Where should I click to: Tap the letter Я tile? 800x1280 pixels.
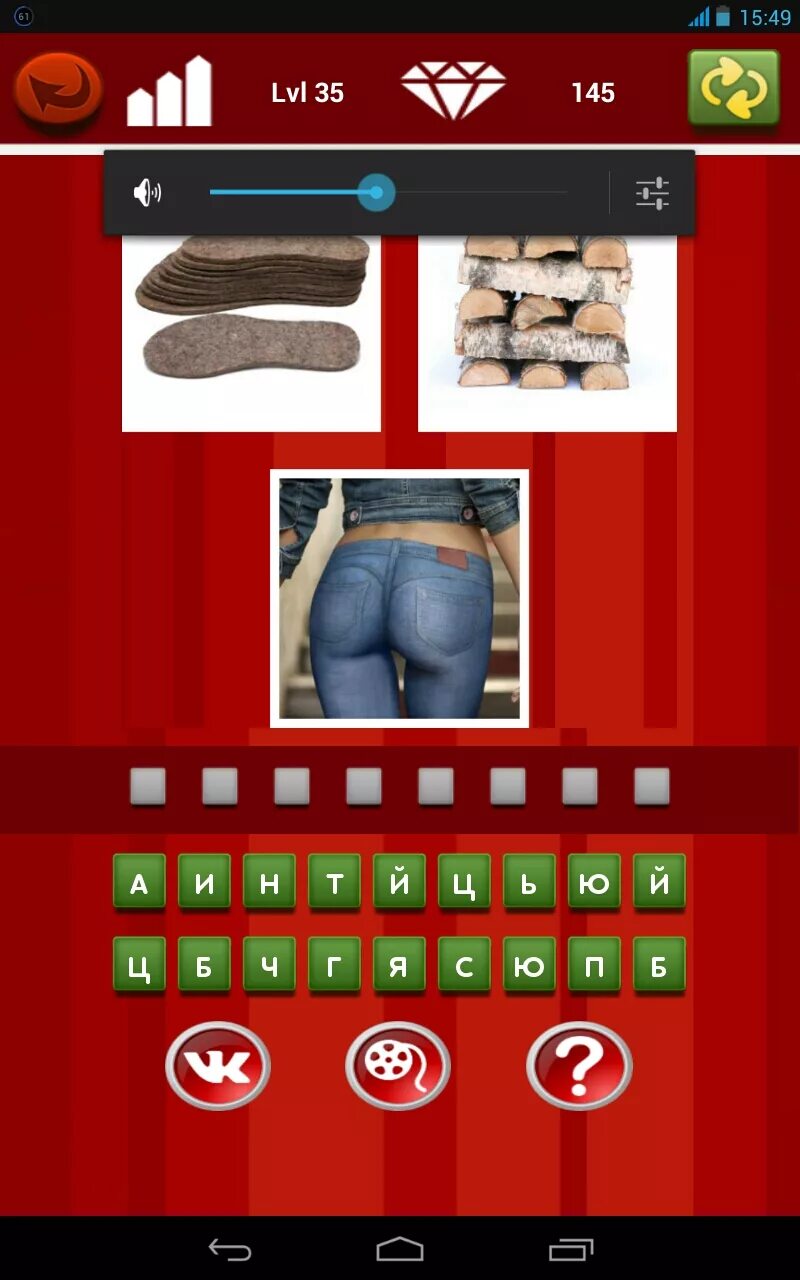[399, 965]
